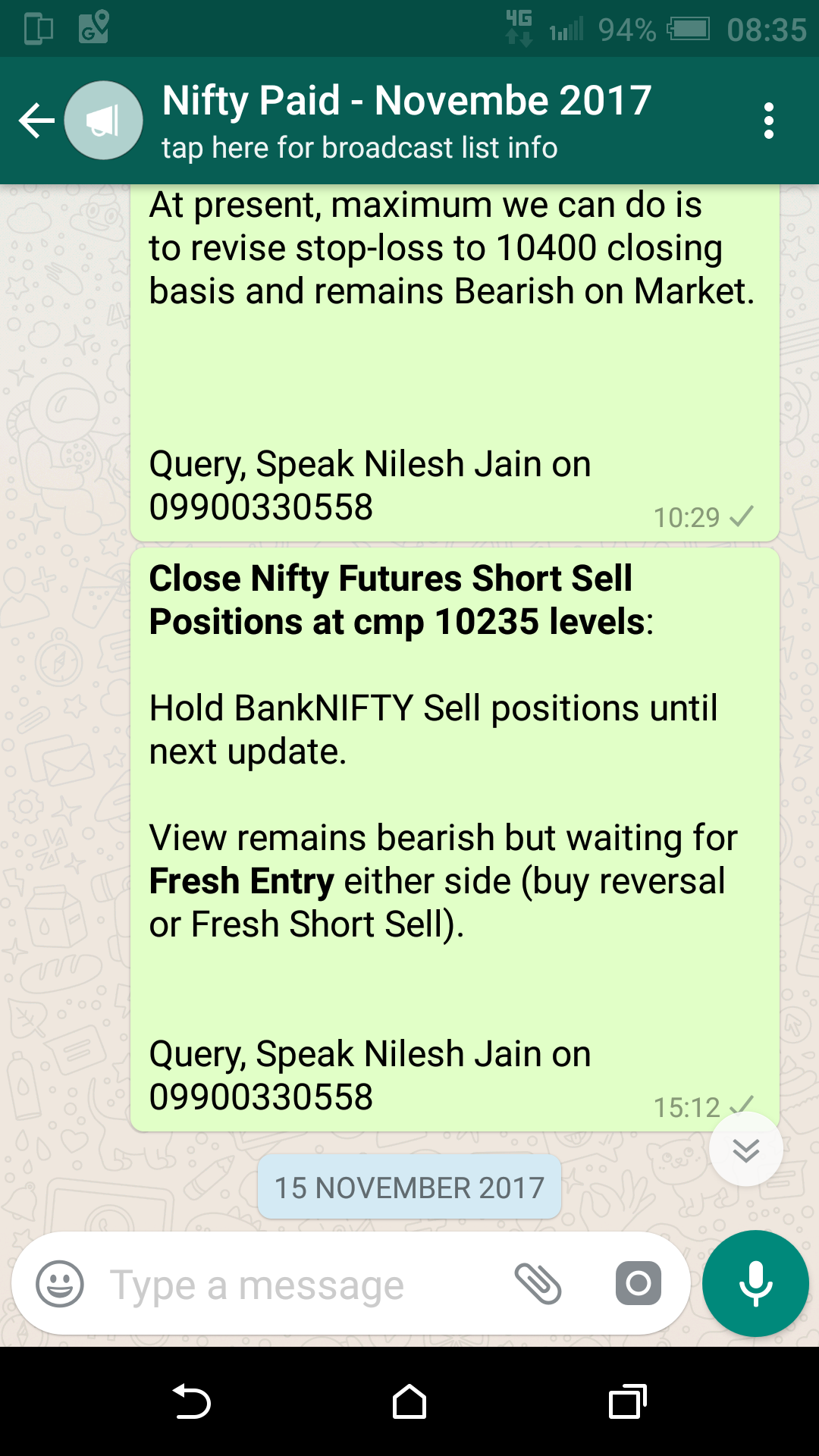Jump to the latest messages
Screen dimensions: 819x1456
click(745, 1150)
